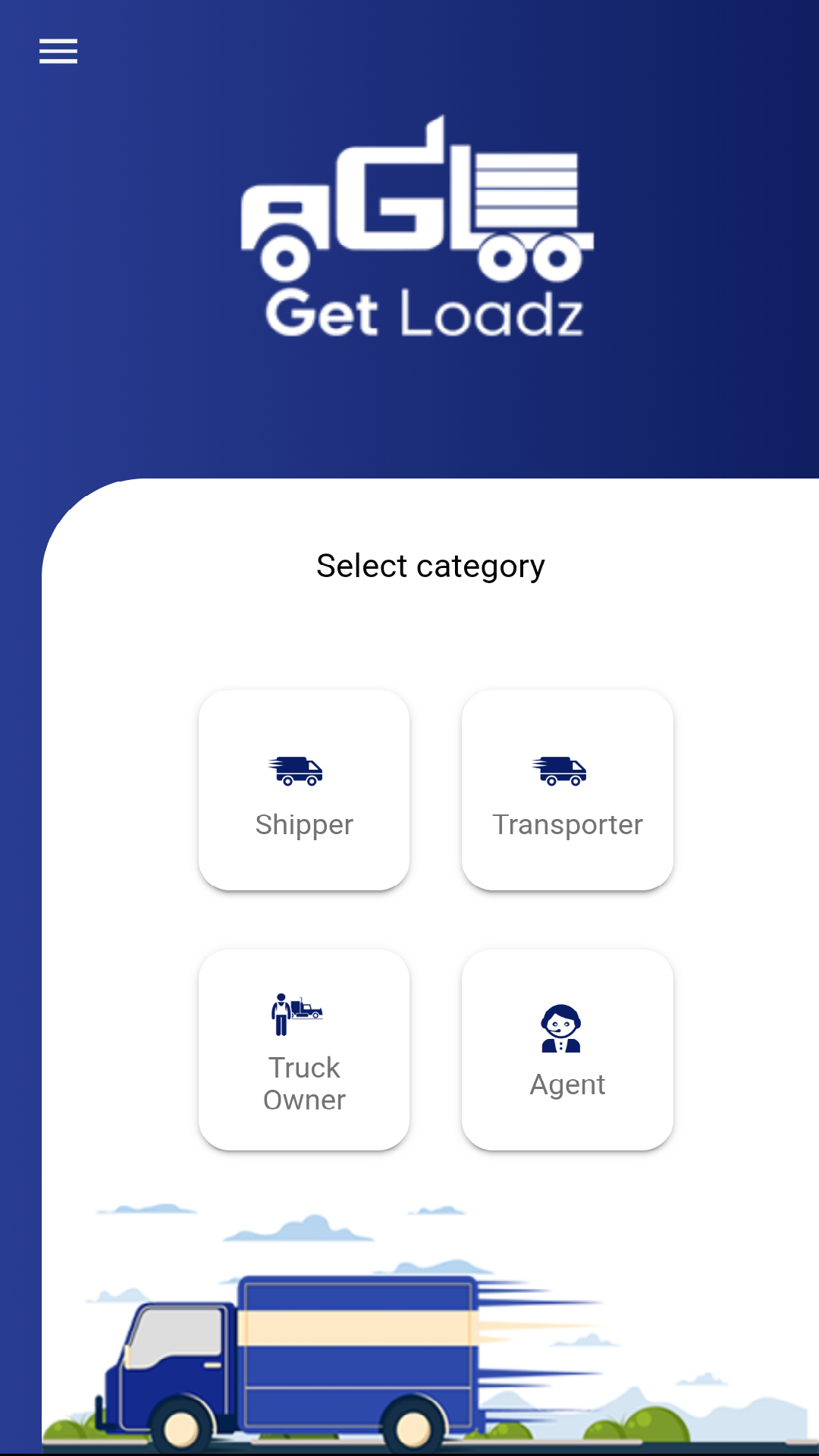Image resolution: width=819 pixels, height=1456 pixels.
Task: Tap the Agent category card
Action: 567,1050
